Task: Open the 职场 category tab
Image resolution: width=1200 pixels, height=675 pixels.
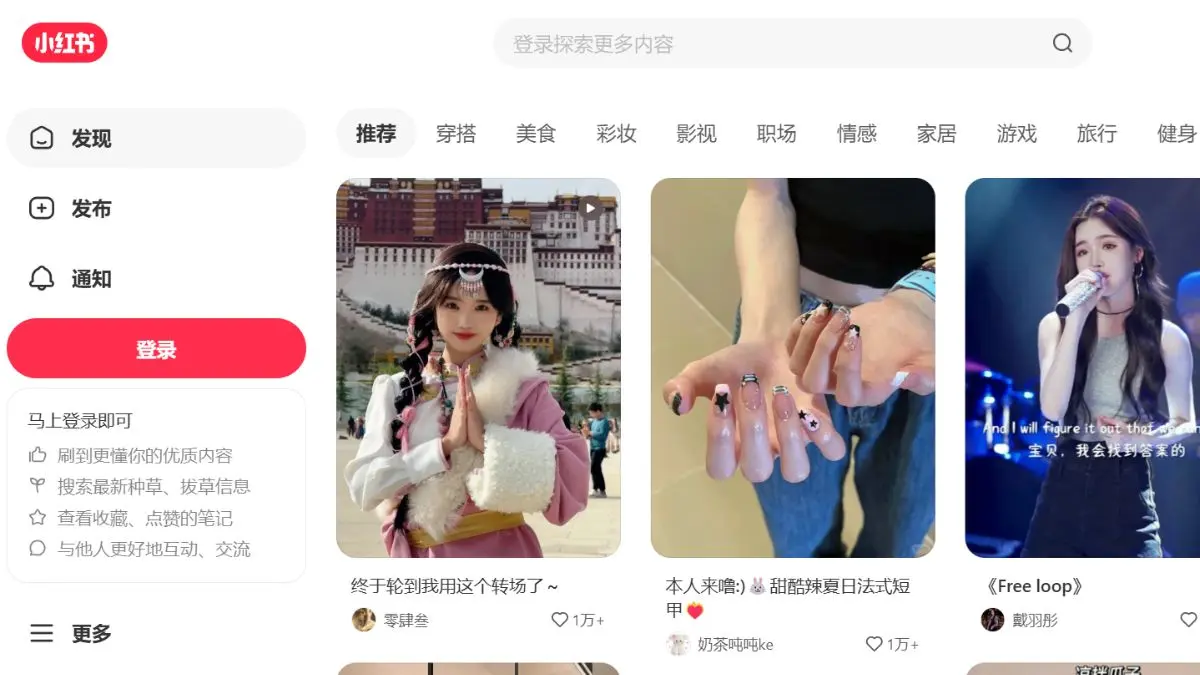Action: coord(776,134)
